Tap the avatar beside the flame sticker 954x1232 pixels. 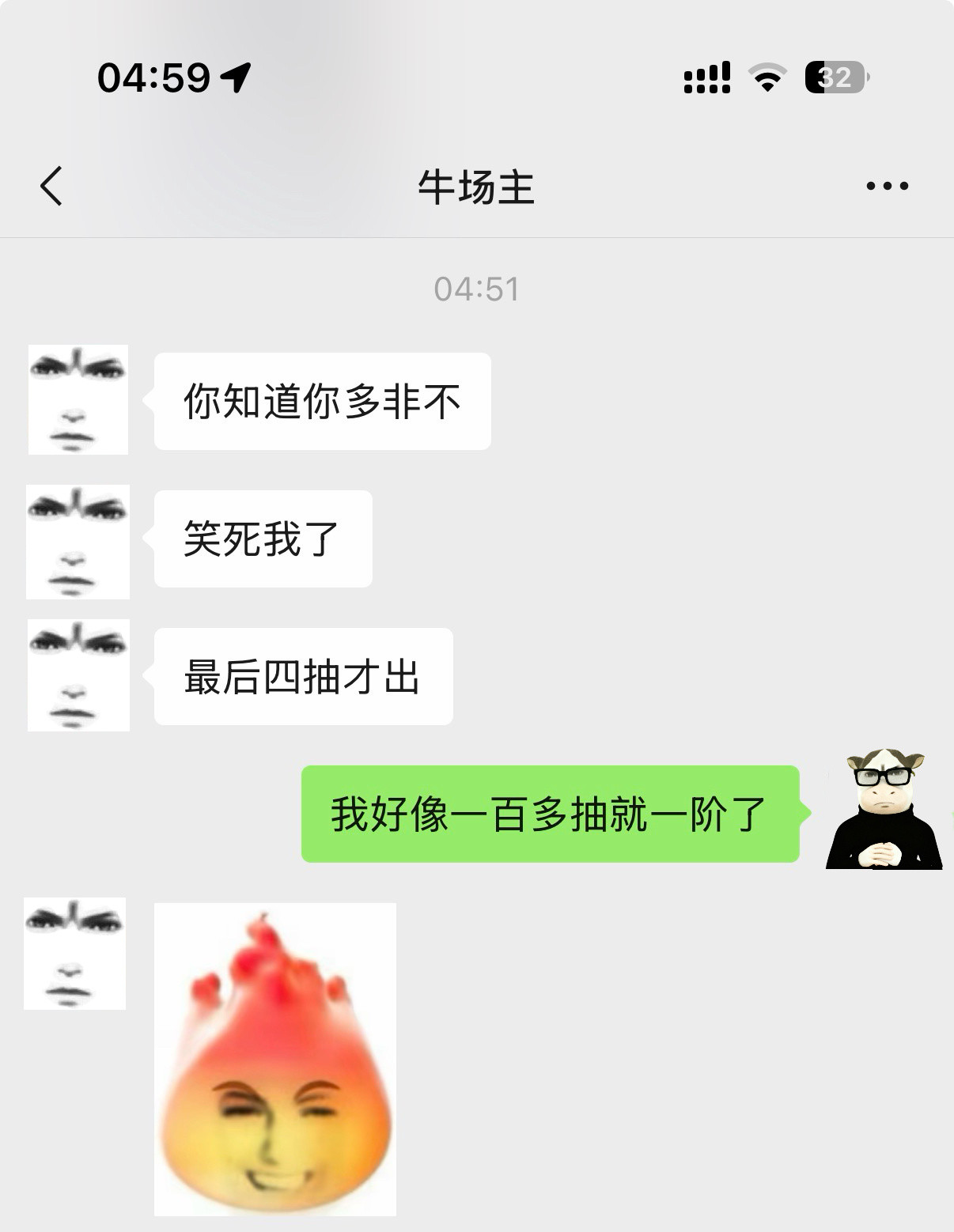[76, 953]
